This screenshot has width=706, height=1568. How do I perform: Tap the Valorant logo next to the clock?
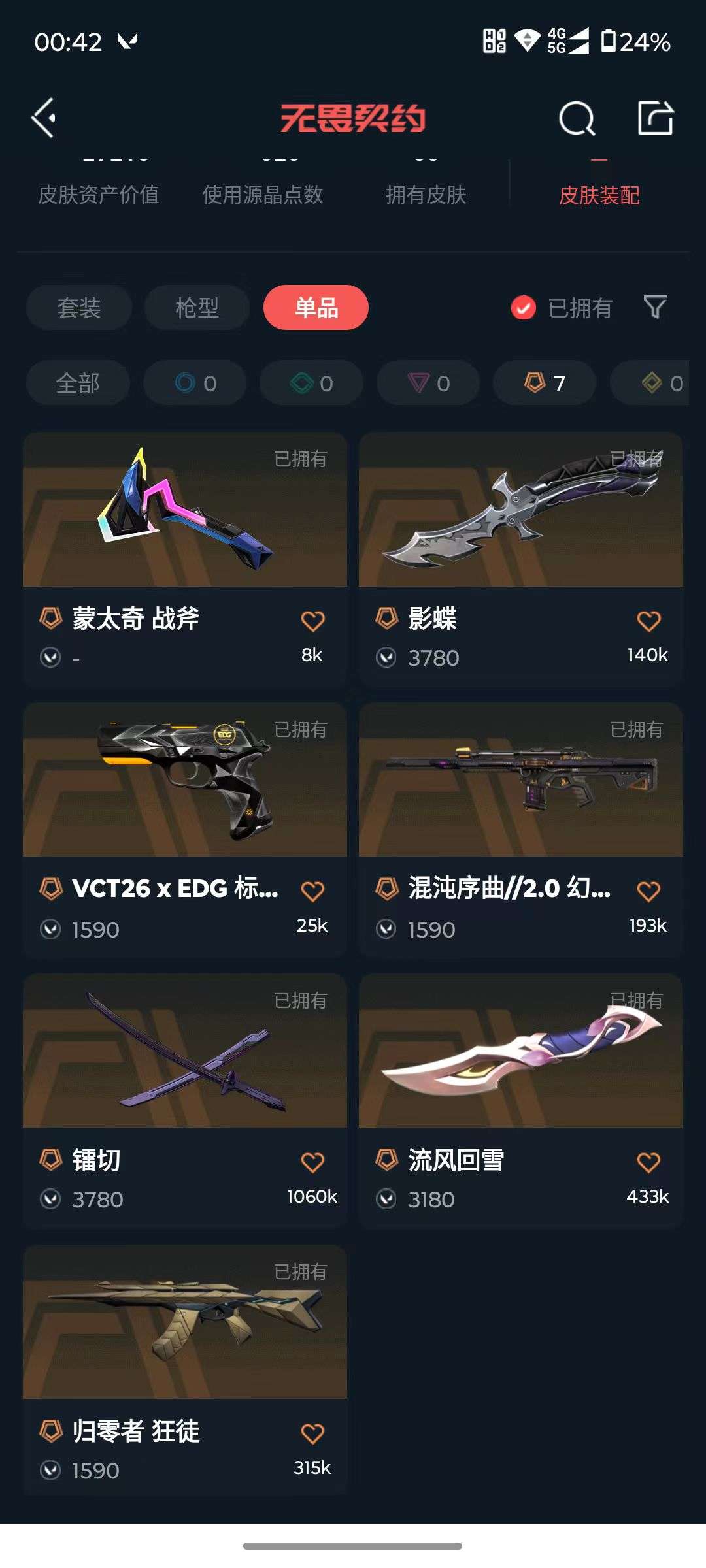point(128,41)
